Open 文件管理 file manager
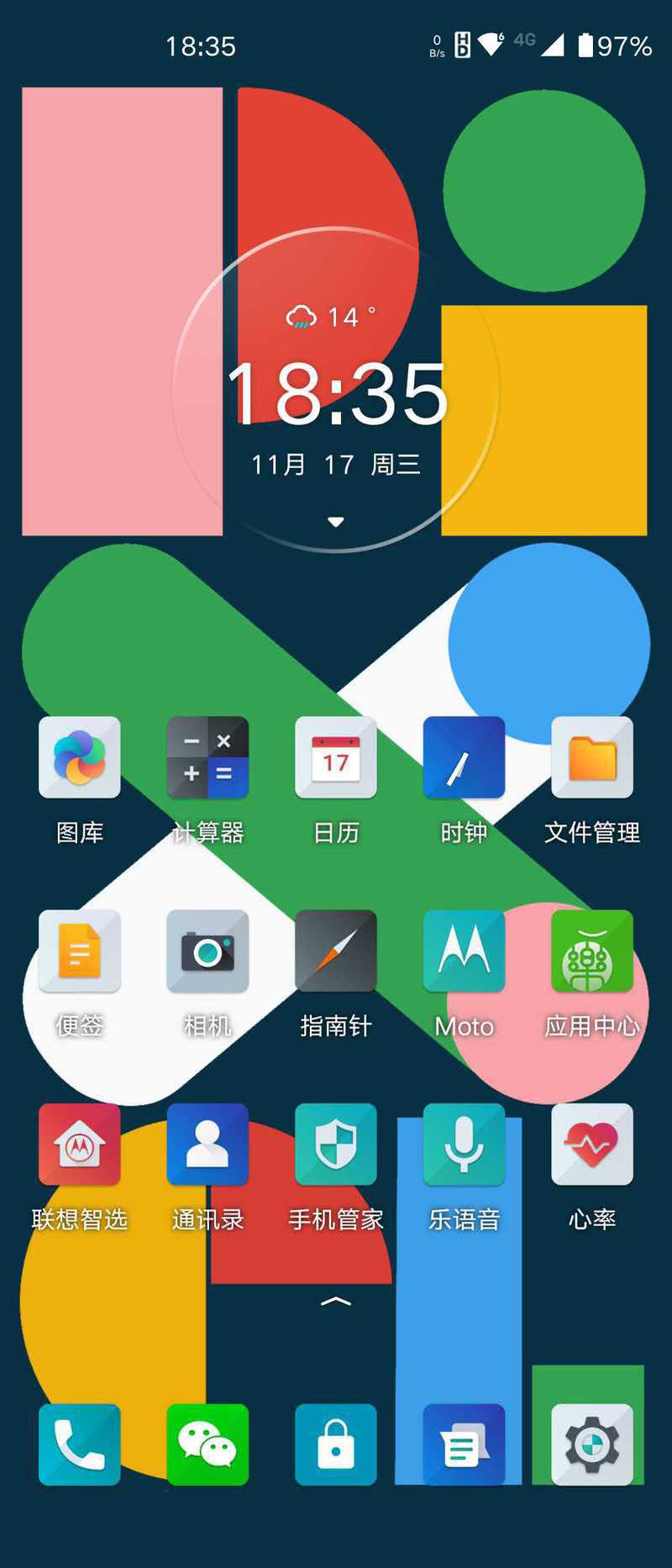This screenshot has width=672, height=1568. [592, 758]
